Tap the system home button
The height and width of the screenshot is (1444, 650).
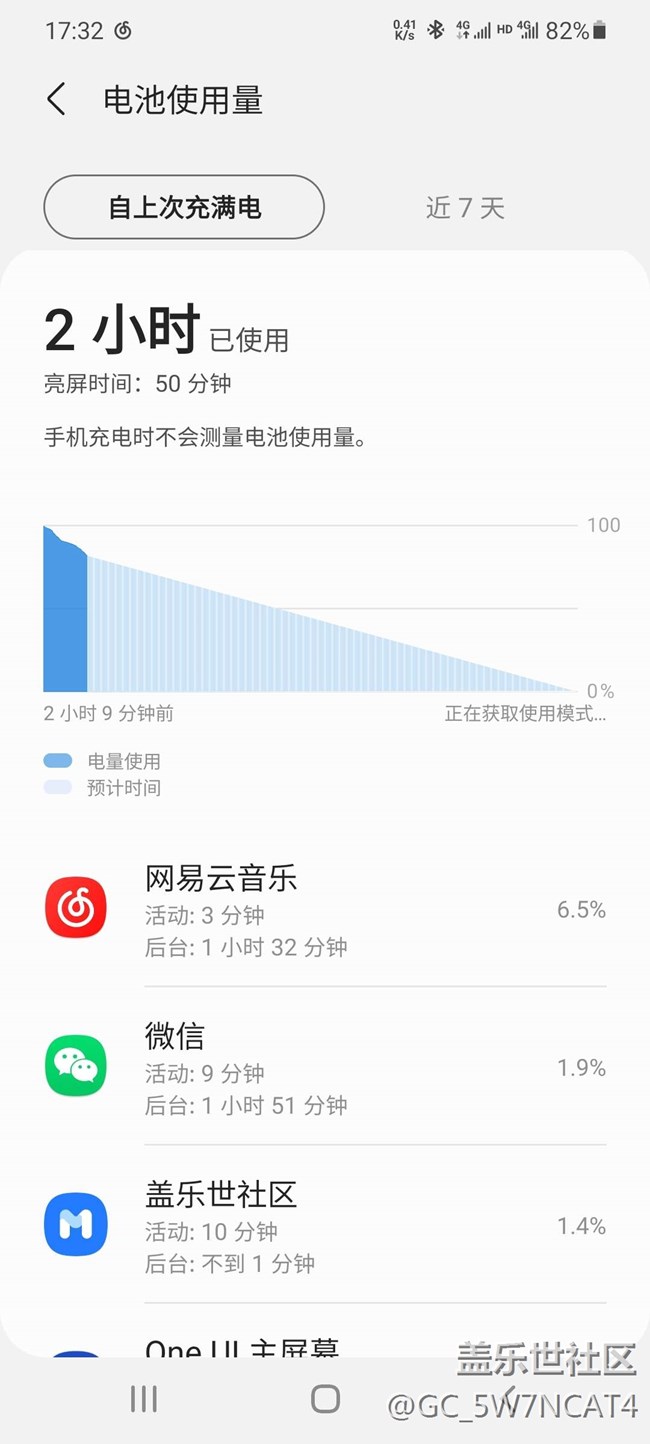[325, 1399]
